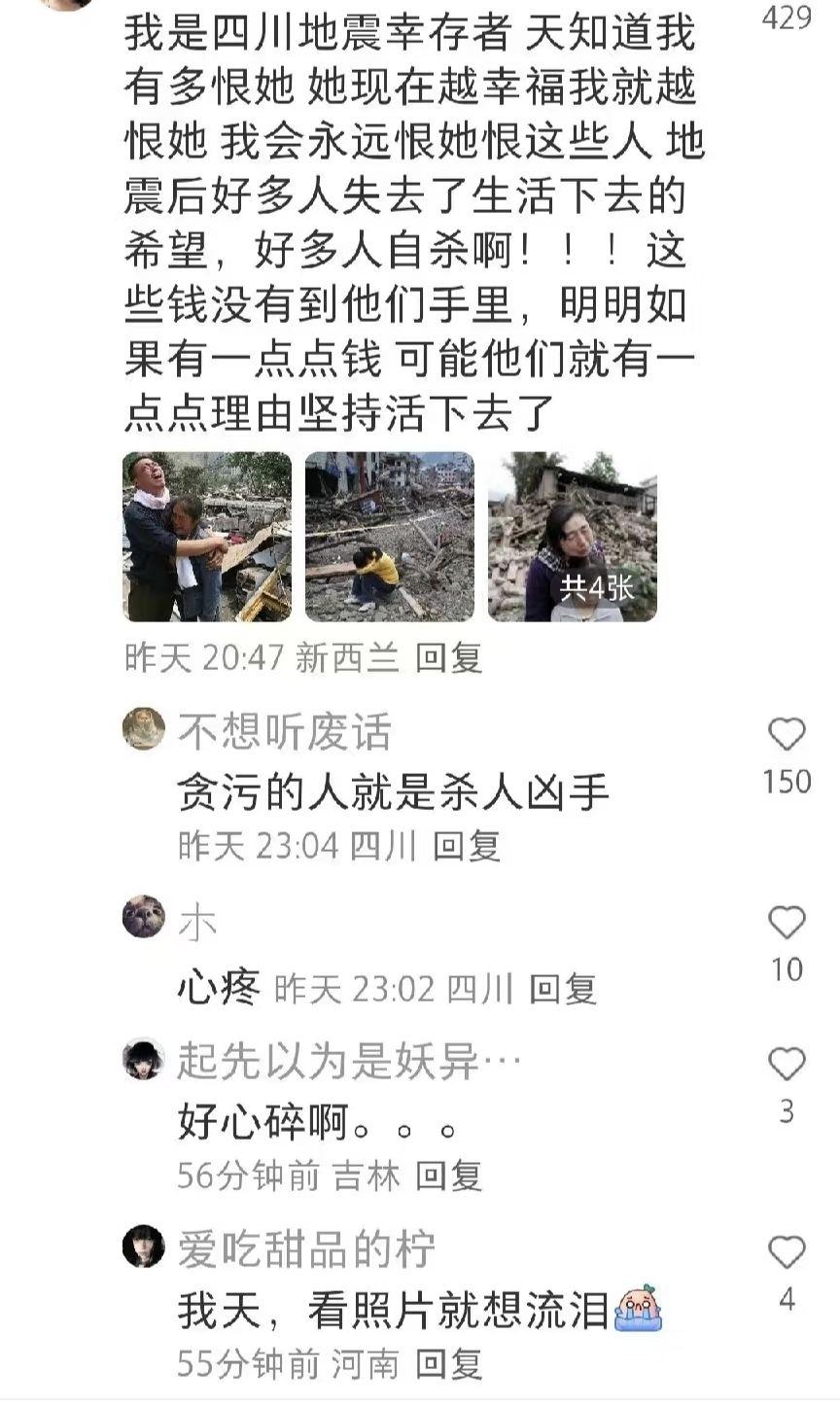Like the comment 好心碎啊
This screenshot has width=840, height=1404.
click(787, 1066)
